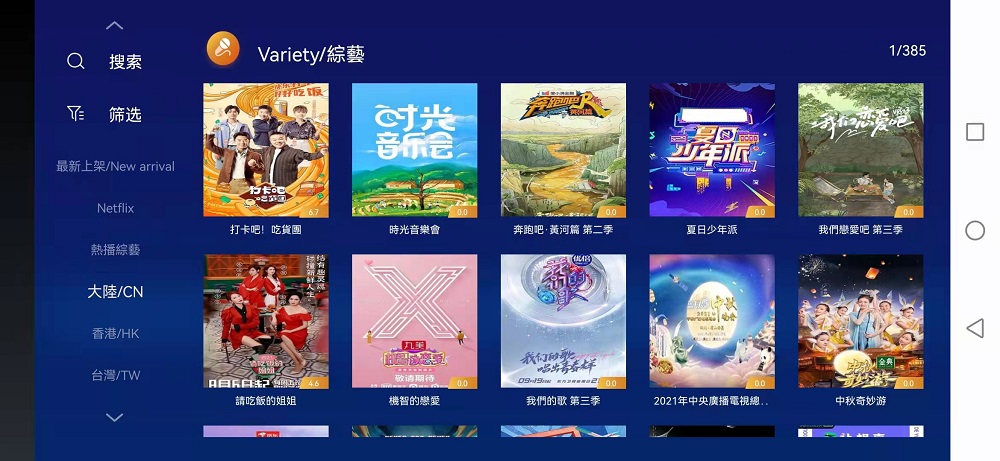Open 我們的歌 第三季
The height and width of the screenshot is (461, 1000).
[563, 321]
